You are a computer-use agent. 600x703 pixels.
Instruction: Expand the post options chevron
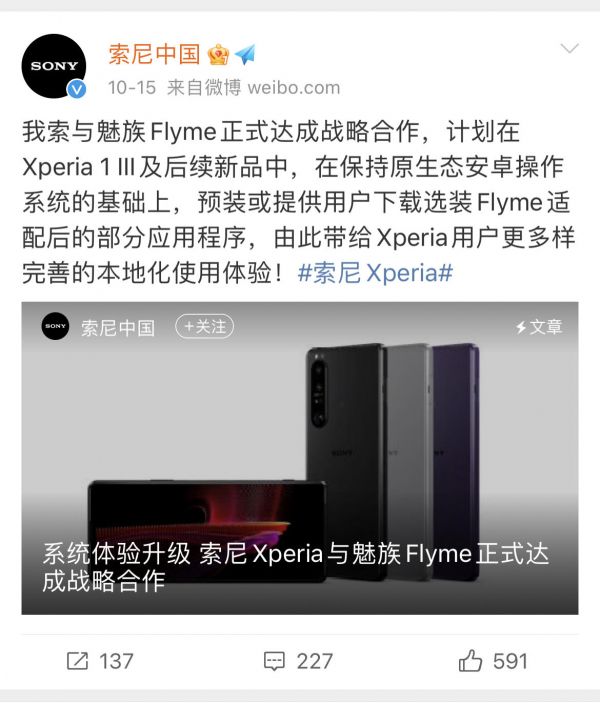569,49
